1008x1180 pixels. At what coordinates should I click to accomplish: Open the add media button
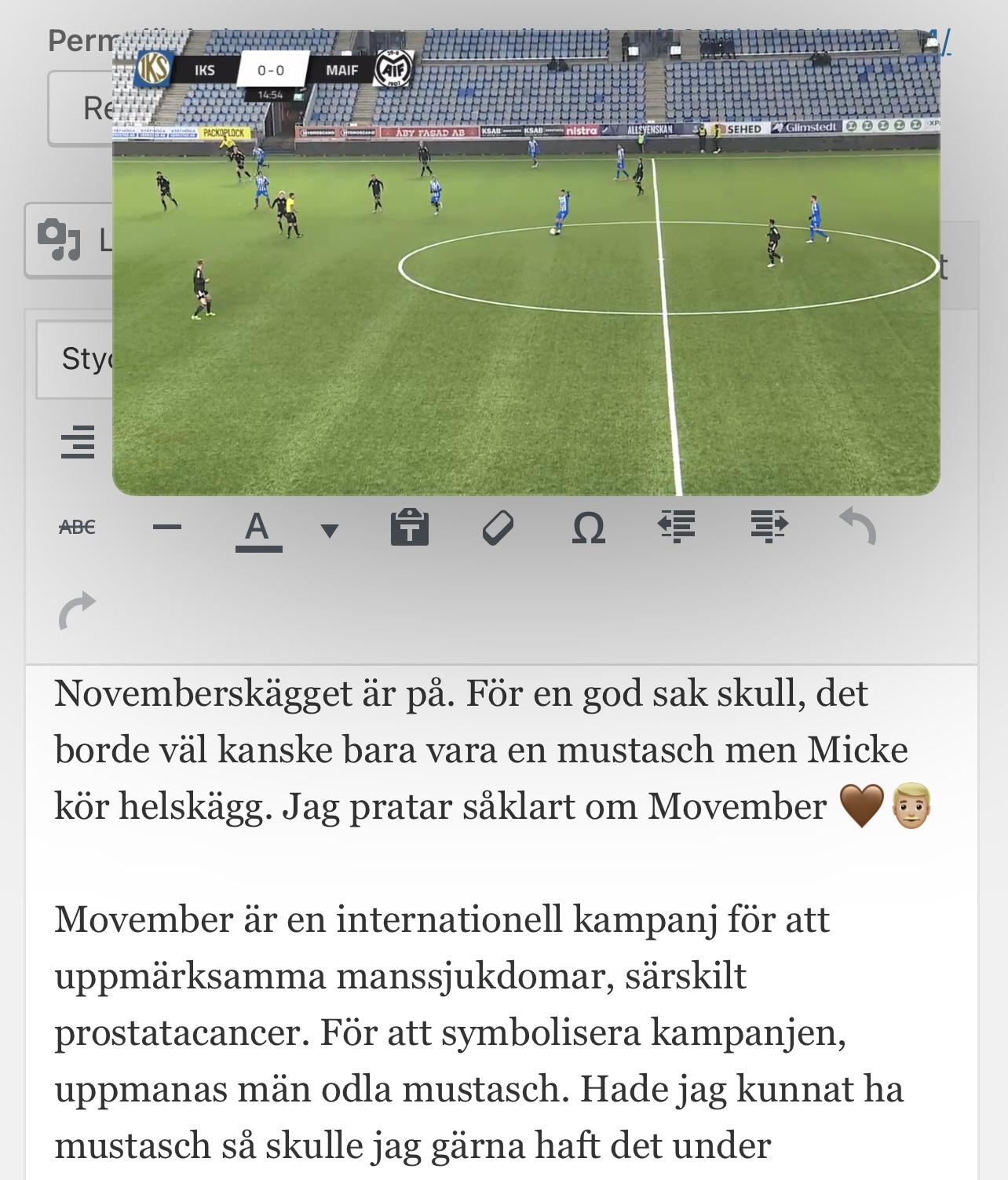[69, 240]
